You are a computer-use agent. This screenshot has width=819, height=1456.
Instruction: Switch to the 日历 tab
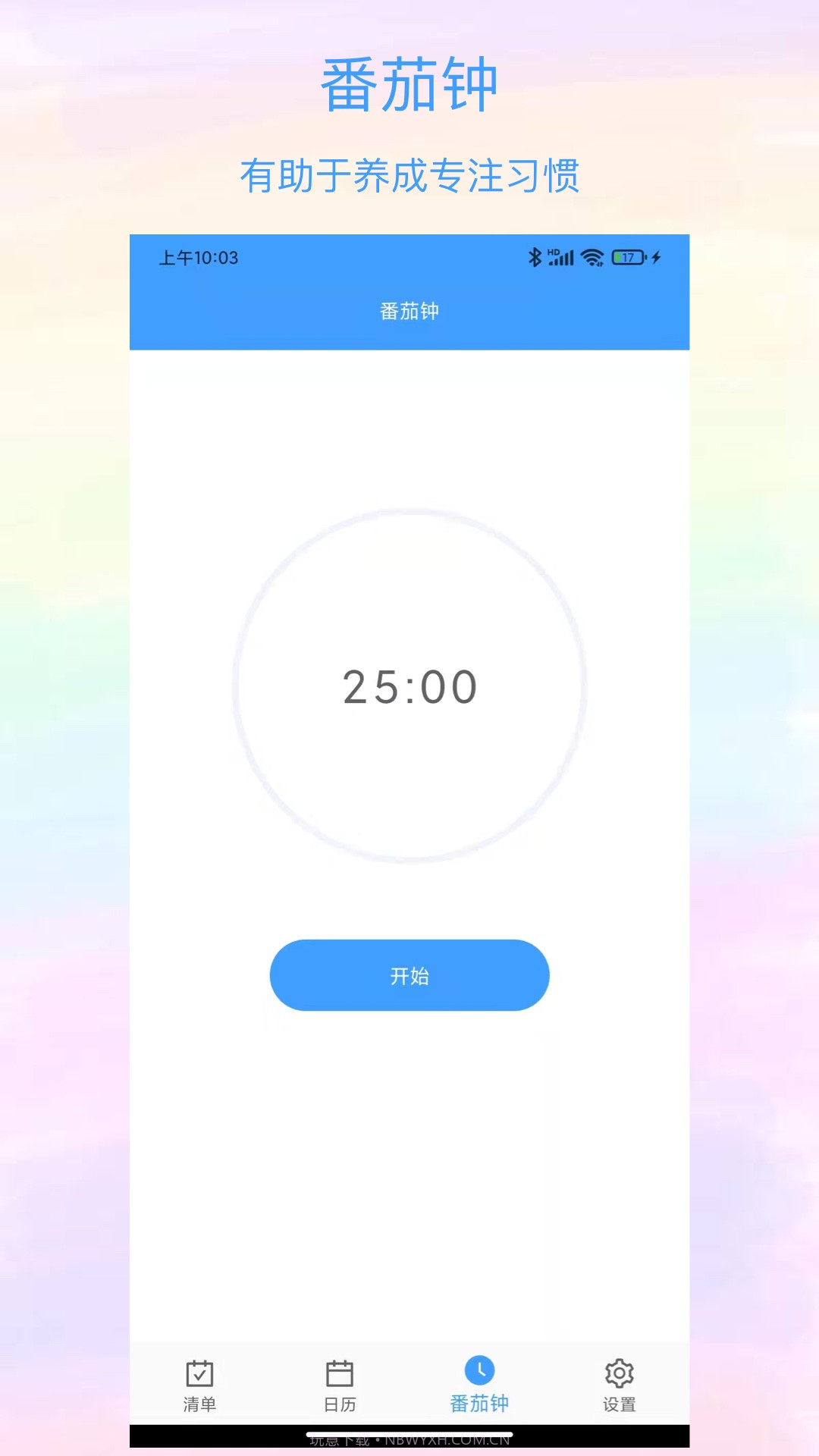click(339, 1404)
